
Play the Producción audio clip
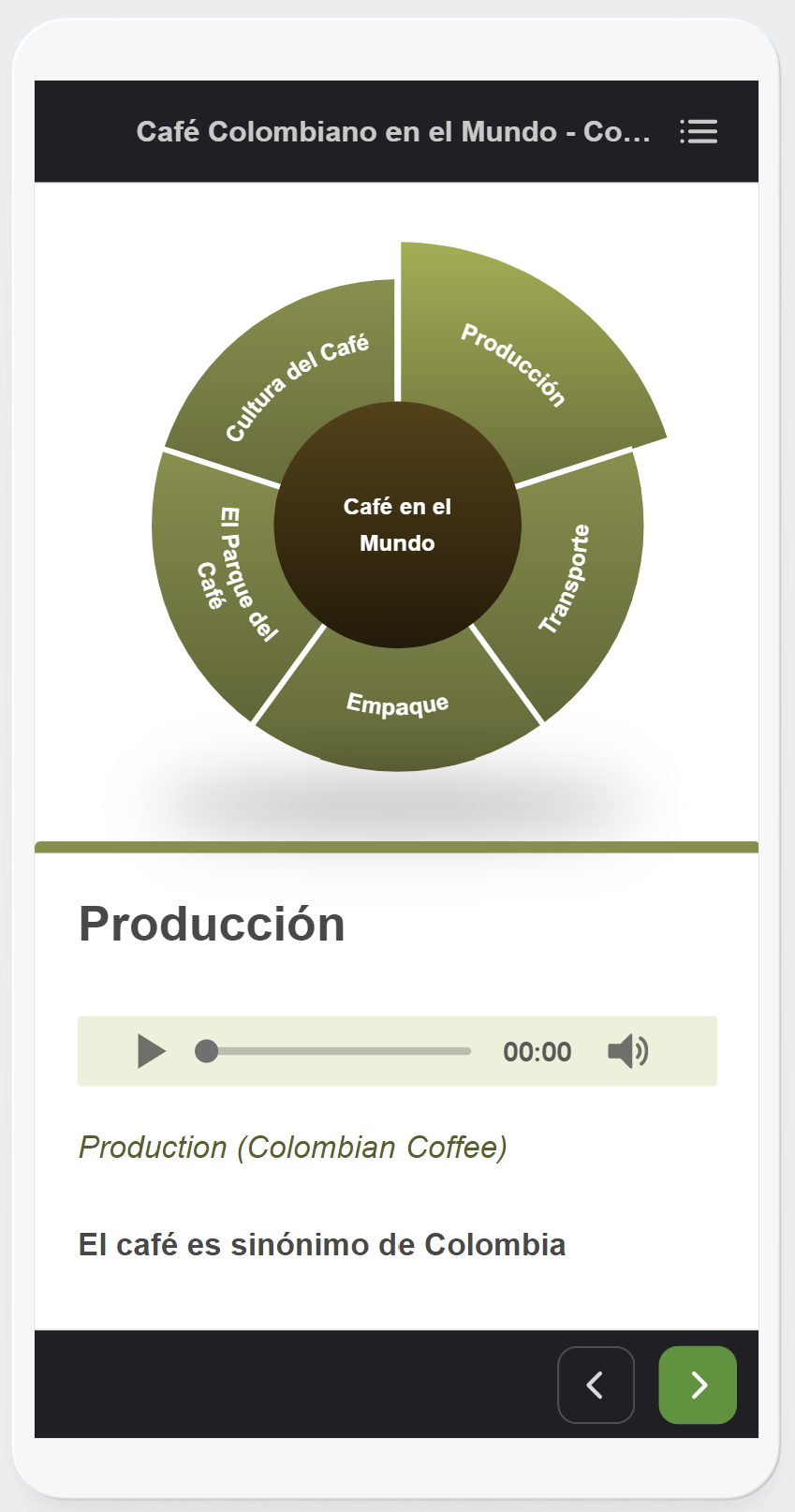pos(151,1051)
